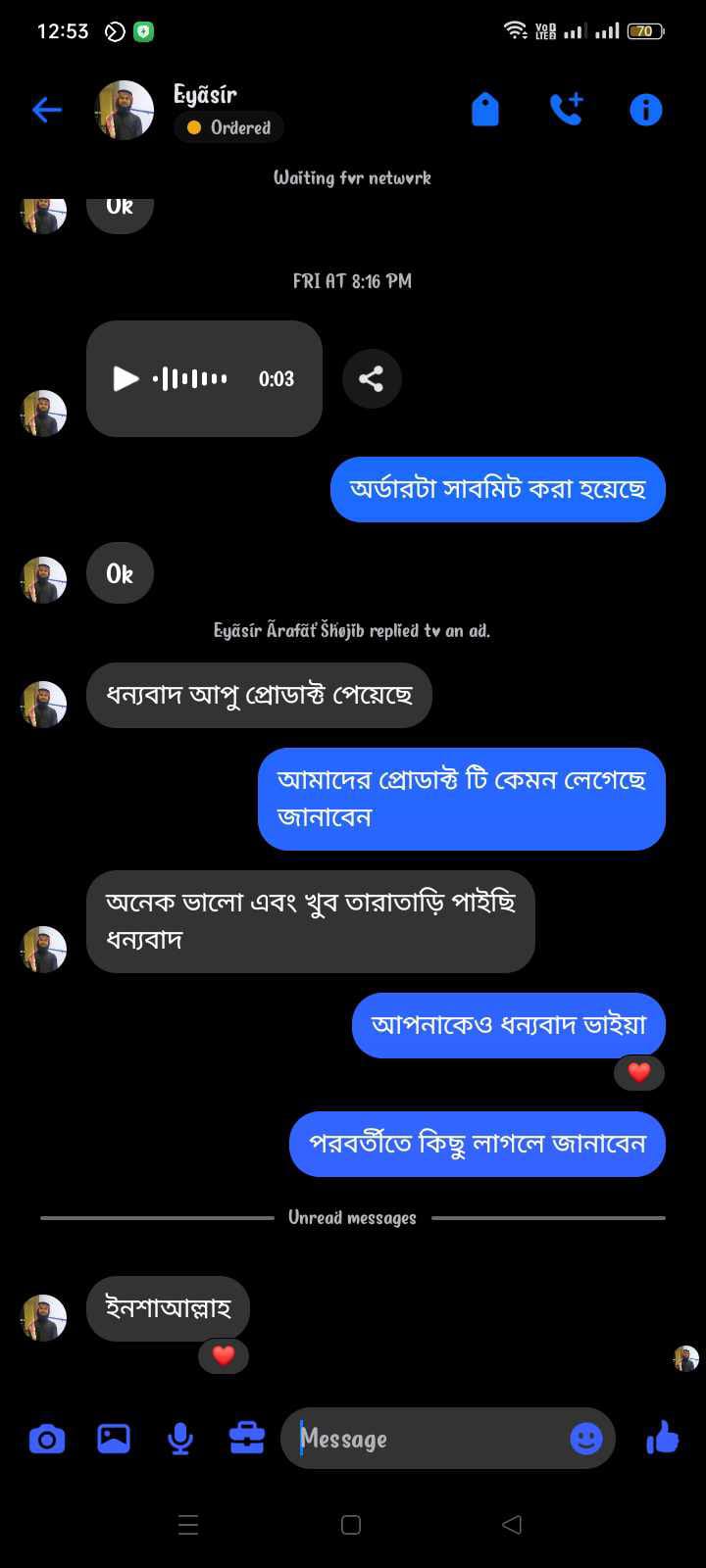Image resolution: width=706 pixels, height=1568 pixels.
Task: Open the shopping tag icon
Action: 485,110
